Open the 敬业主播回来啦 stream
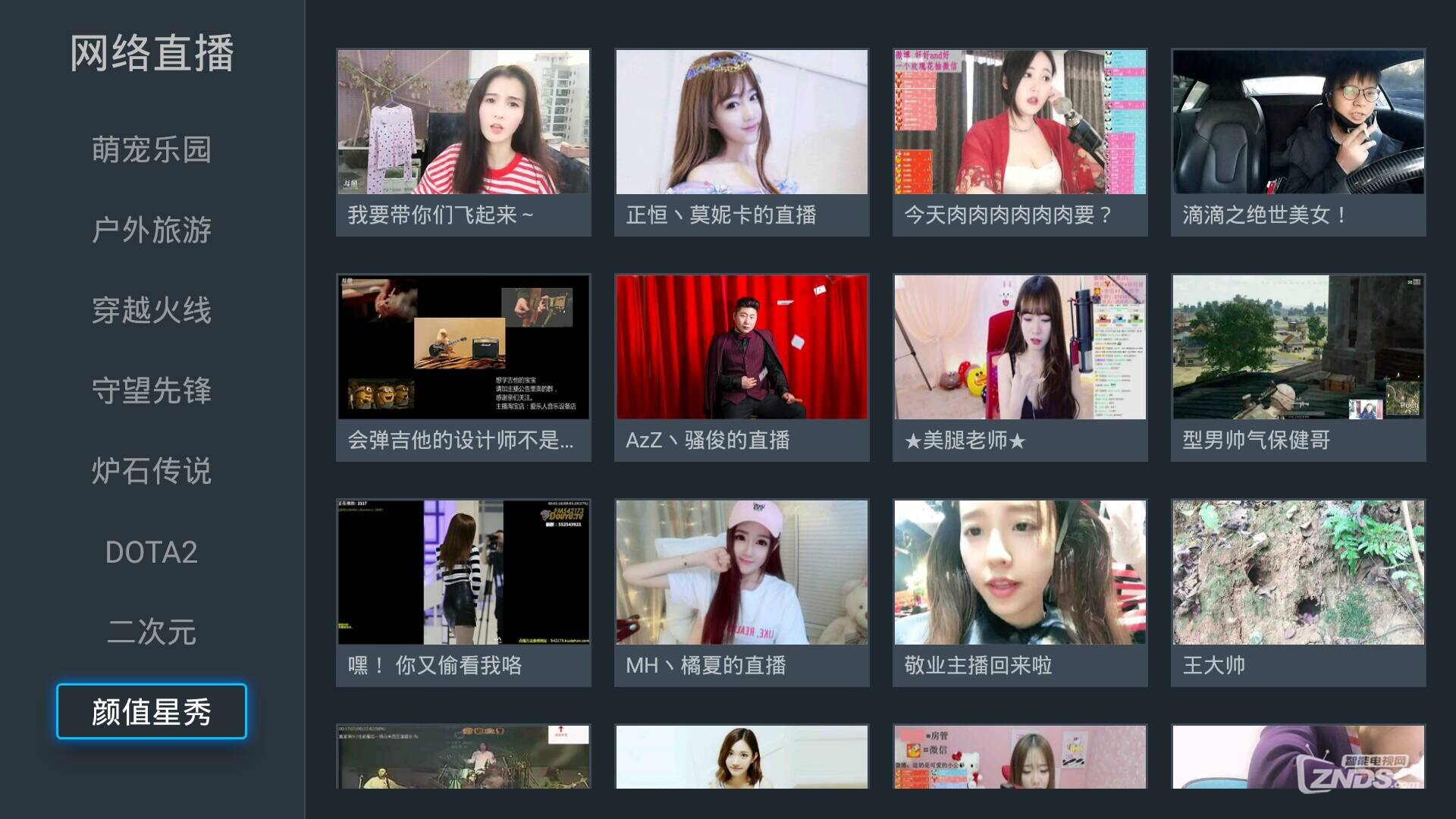Screen dimensions: 1456x819 [1020, 593]
